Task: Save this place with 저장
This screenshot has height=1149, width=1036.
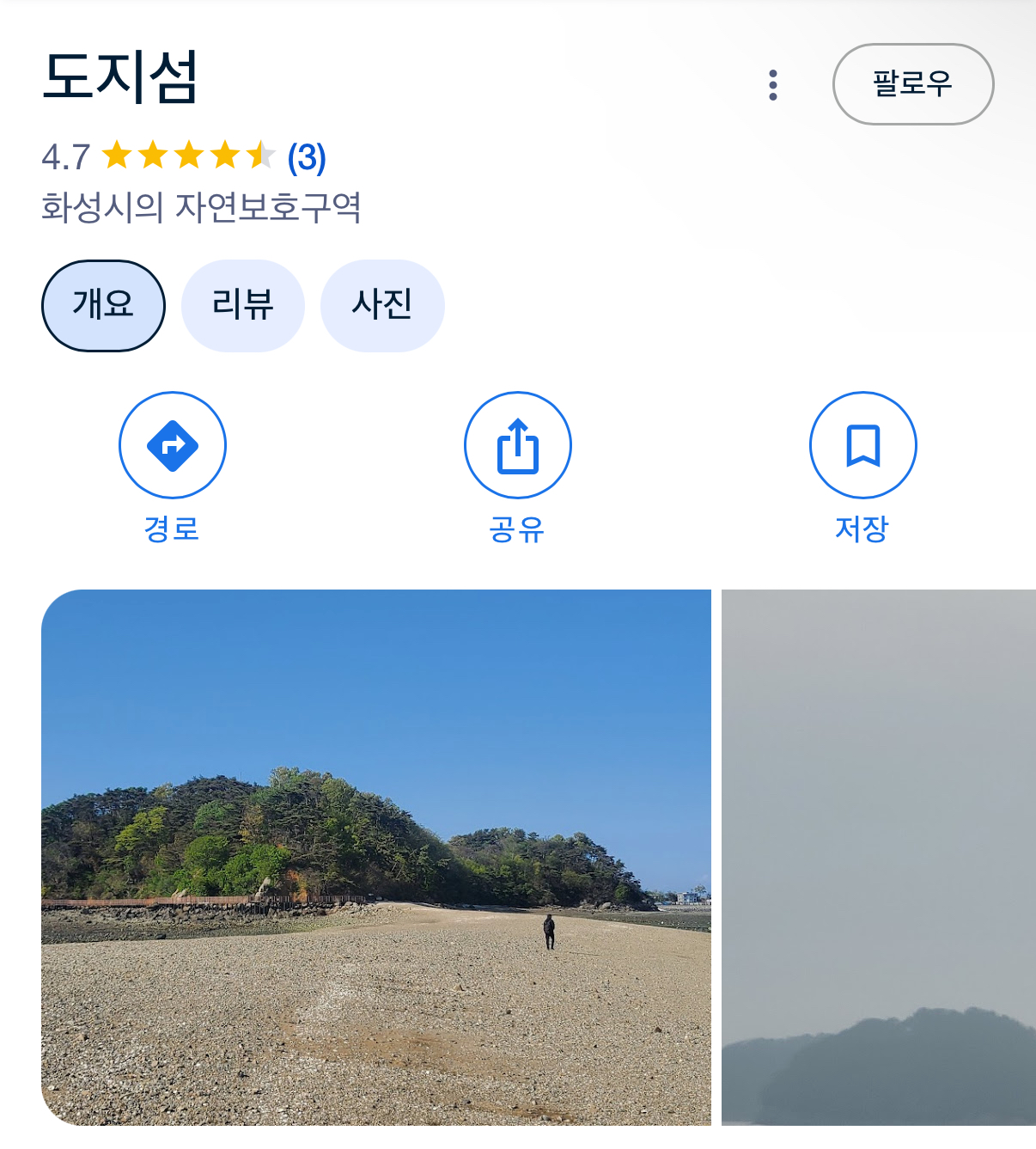Action: coord(862,445)
